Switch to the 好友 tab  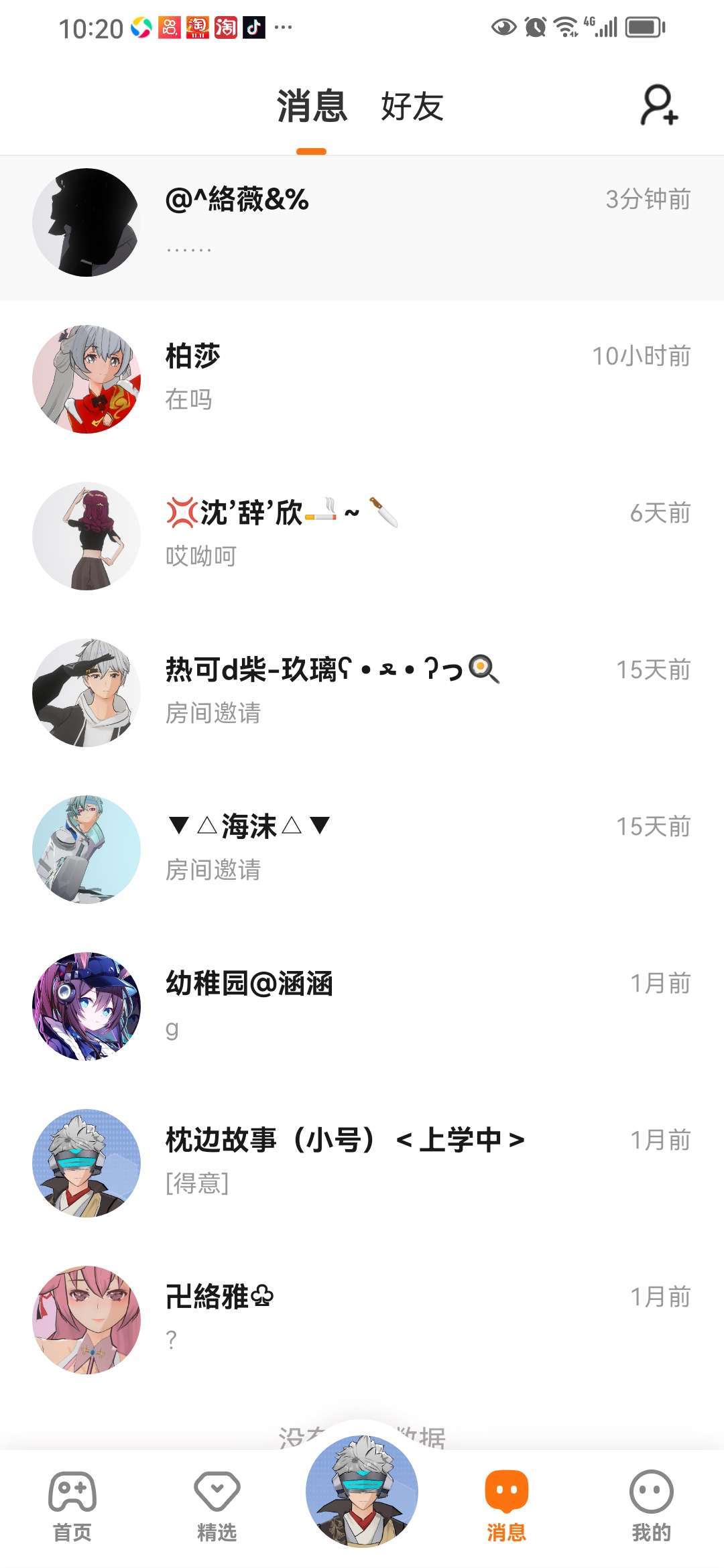[x=412, y=107]
